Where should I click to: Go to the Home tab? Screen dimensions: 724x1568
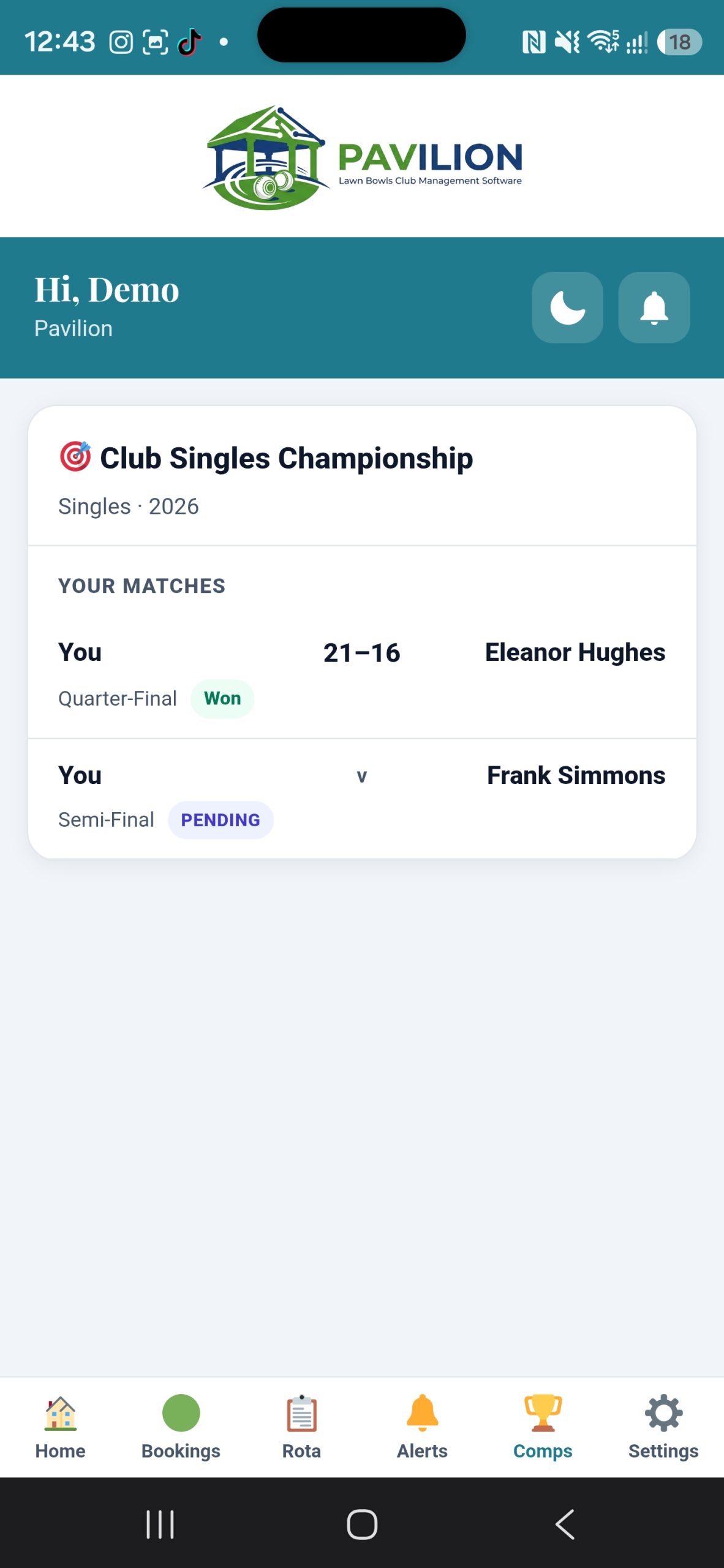coord(61,1427)
